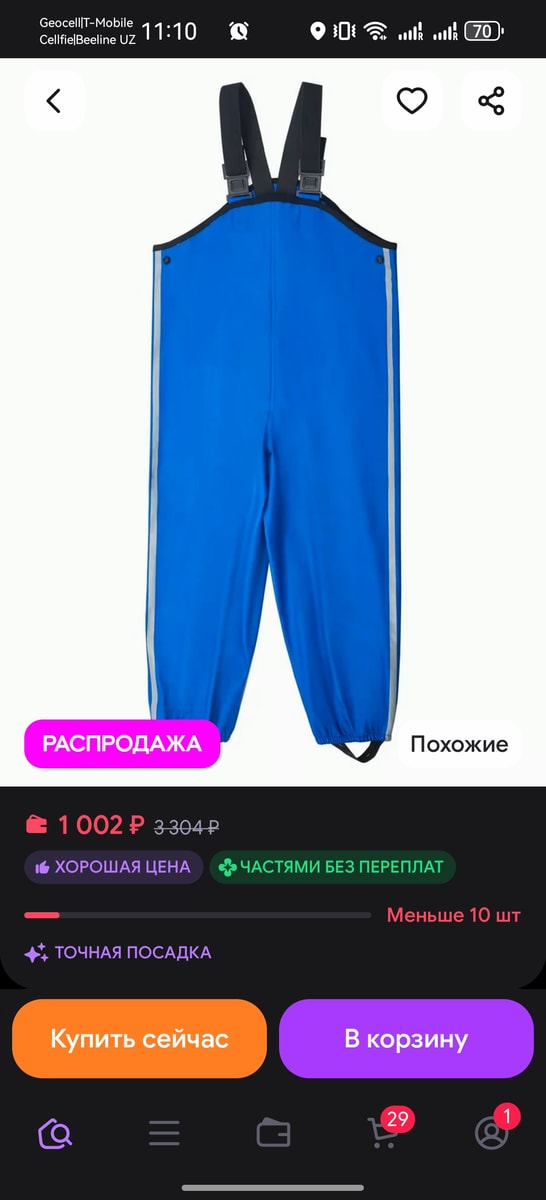Go to the home search tab
The image size is (546, 1200).
pos(55,1133)
